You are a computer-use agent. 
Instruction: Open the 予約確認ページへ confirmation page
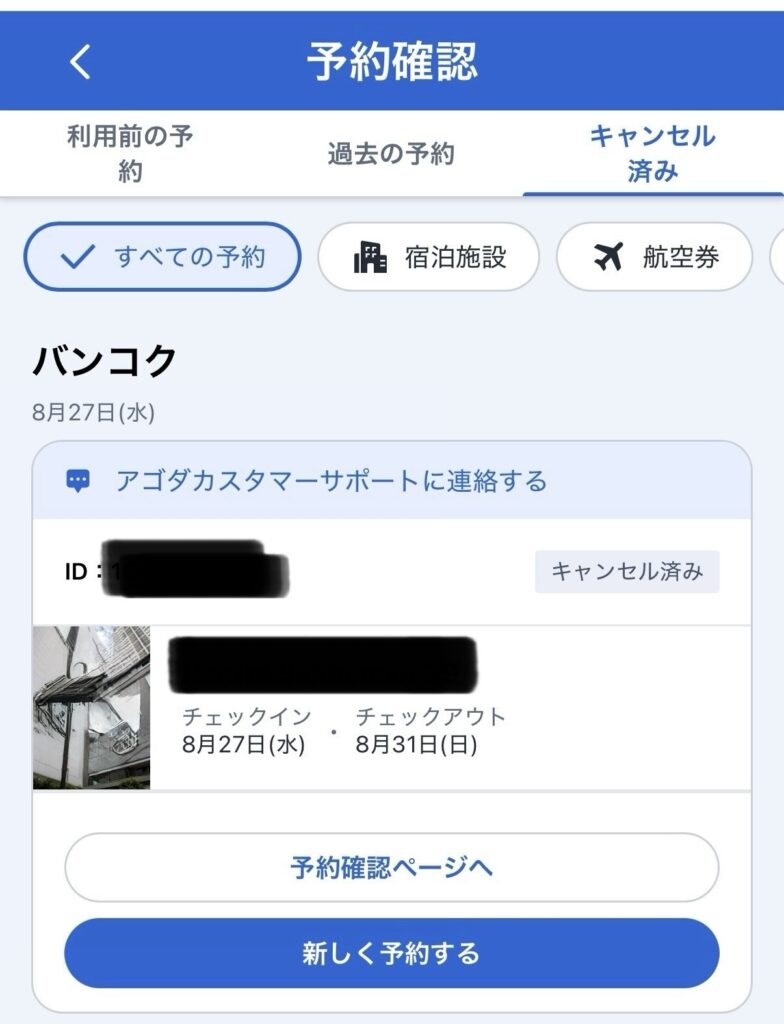392,869
